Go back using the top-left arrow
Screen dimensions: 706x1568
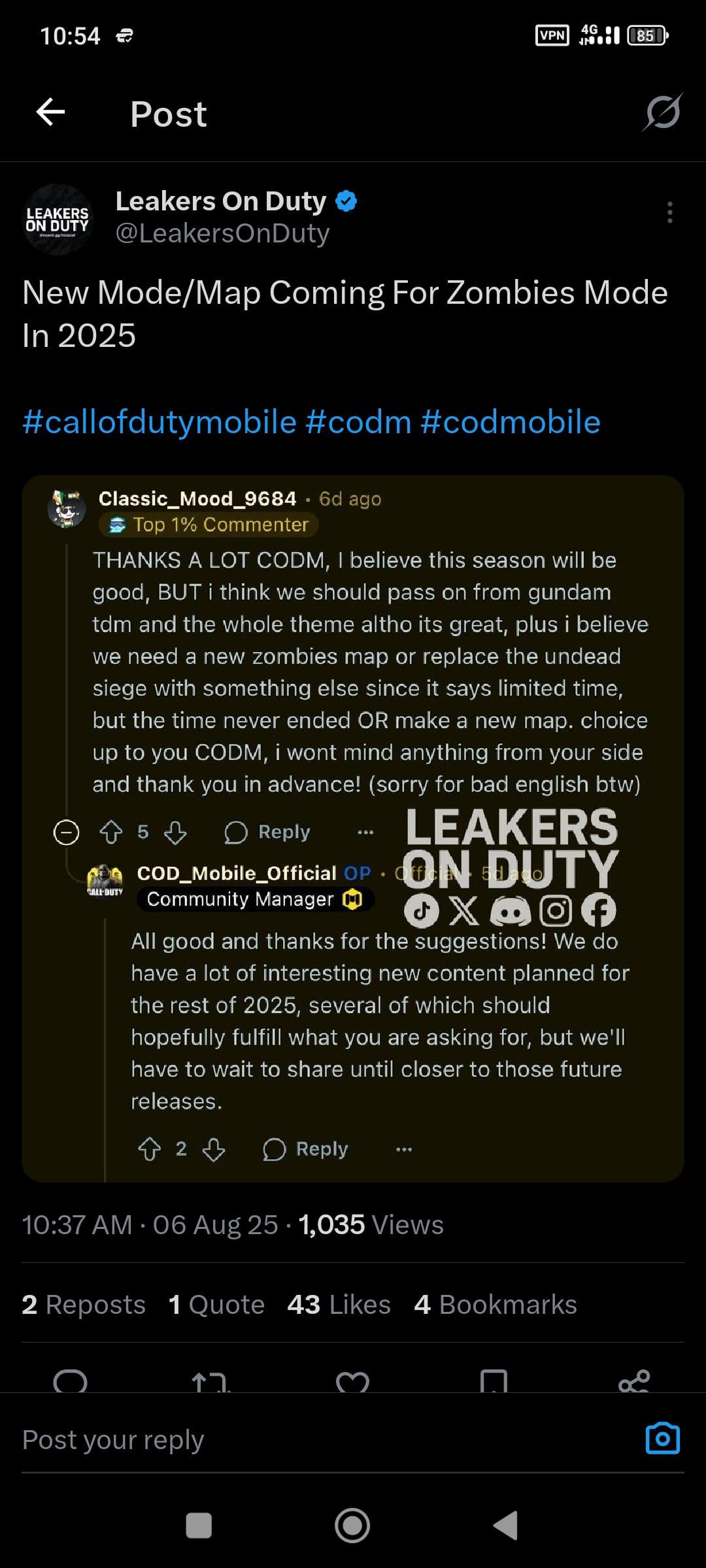click(x=50, y=112)
